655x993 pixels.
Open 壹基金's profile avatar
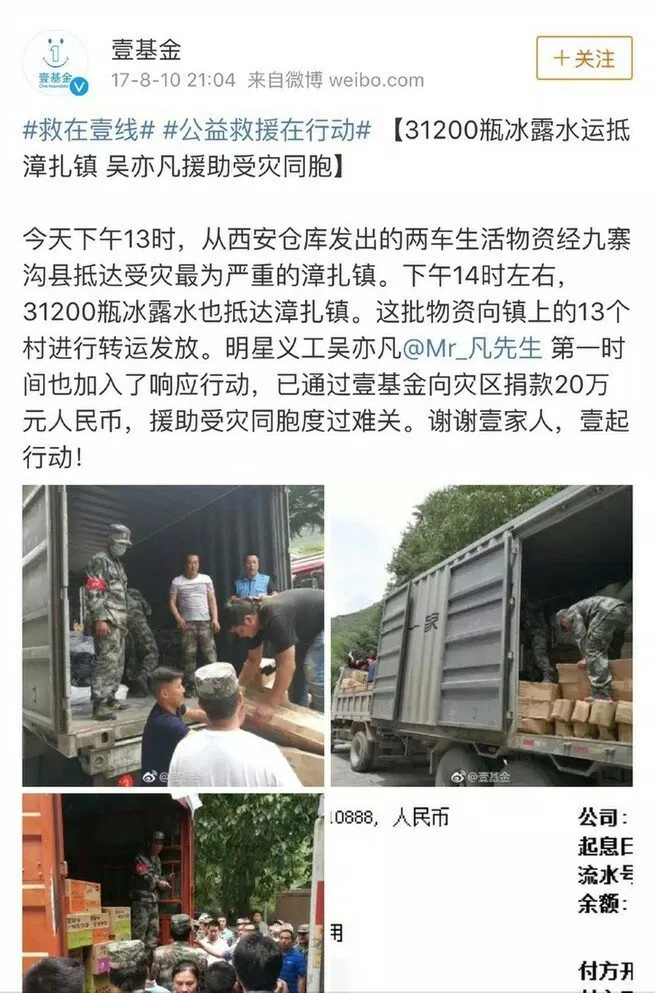[x=55, y=63]
